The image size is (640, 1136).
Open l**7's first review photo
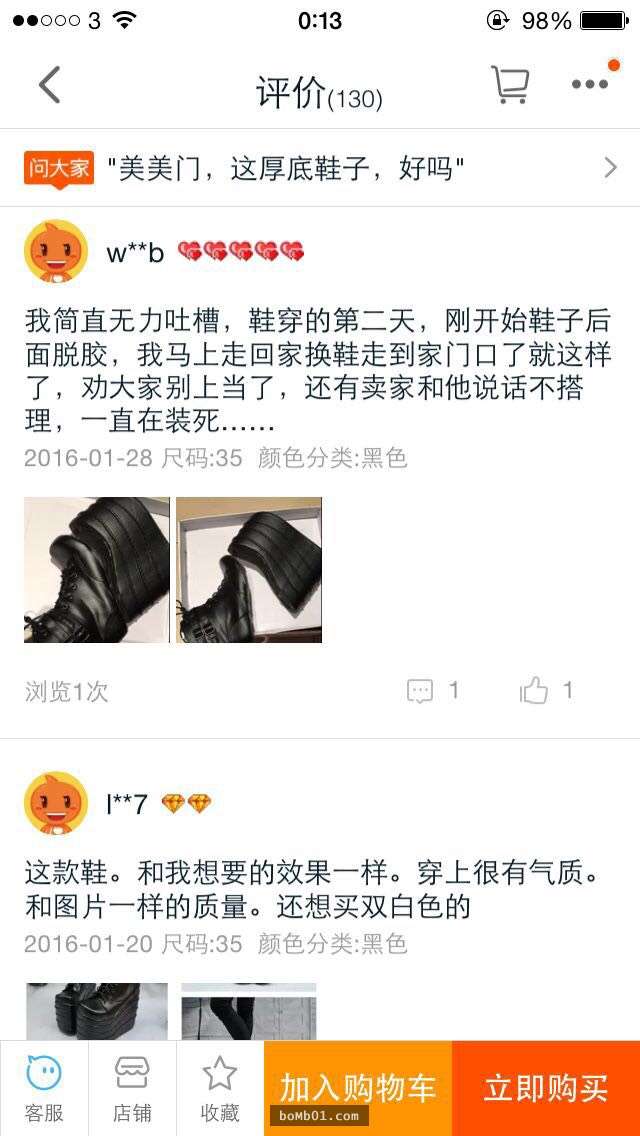[97, 1010]
